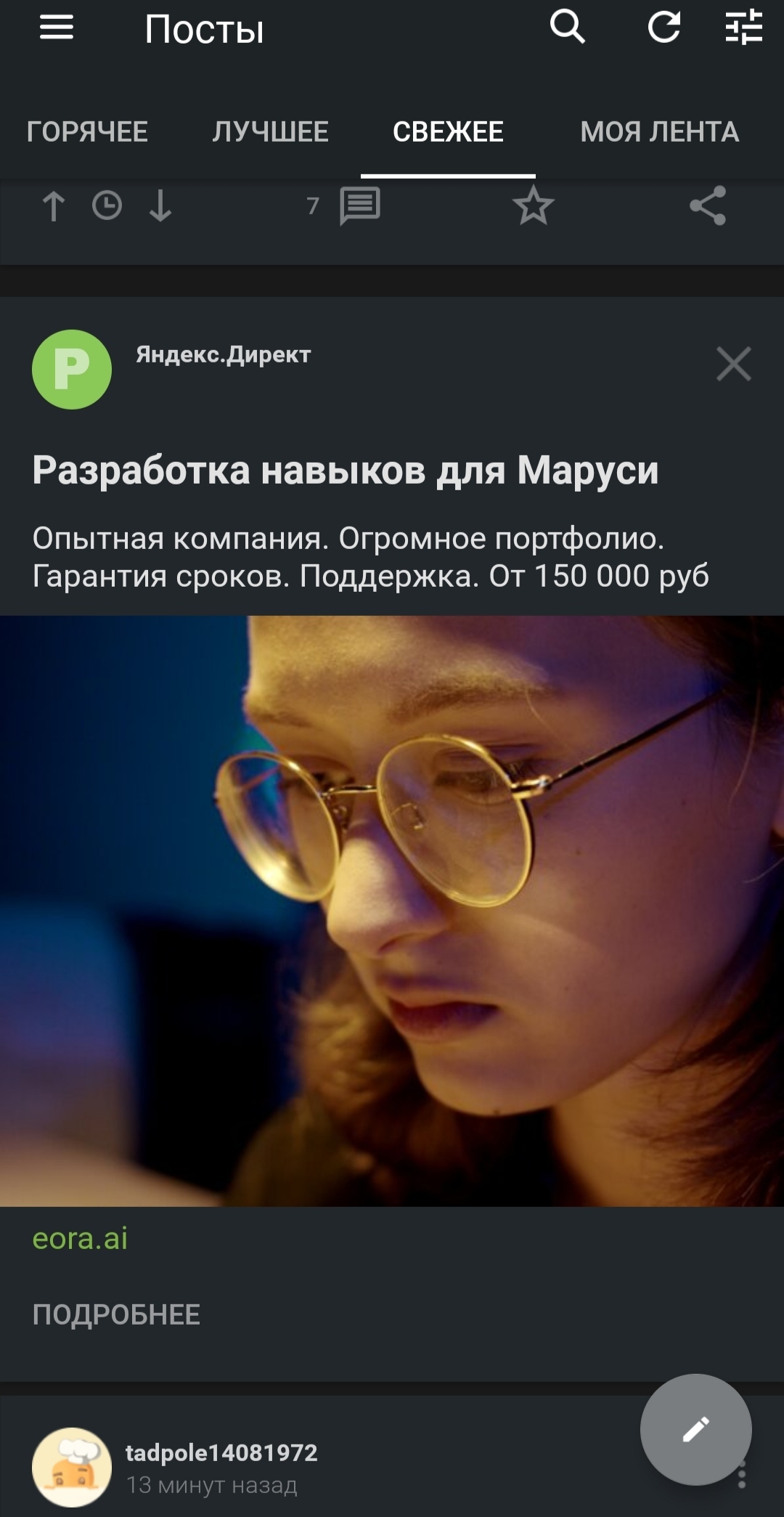Screen dimensions: 784x1517
Task: Select the Свежее tab
Action: point(448,132)
